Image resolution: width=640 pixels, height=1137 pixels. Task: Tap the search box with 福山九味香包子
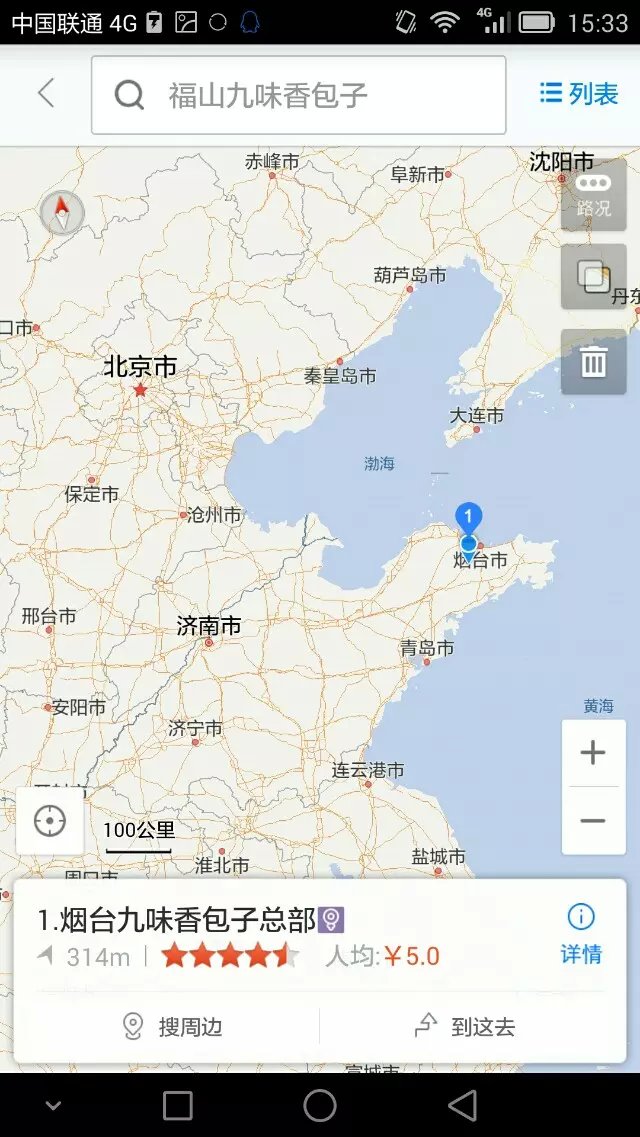298,95
